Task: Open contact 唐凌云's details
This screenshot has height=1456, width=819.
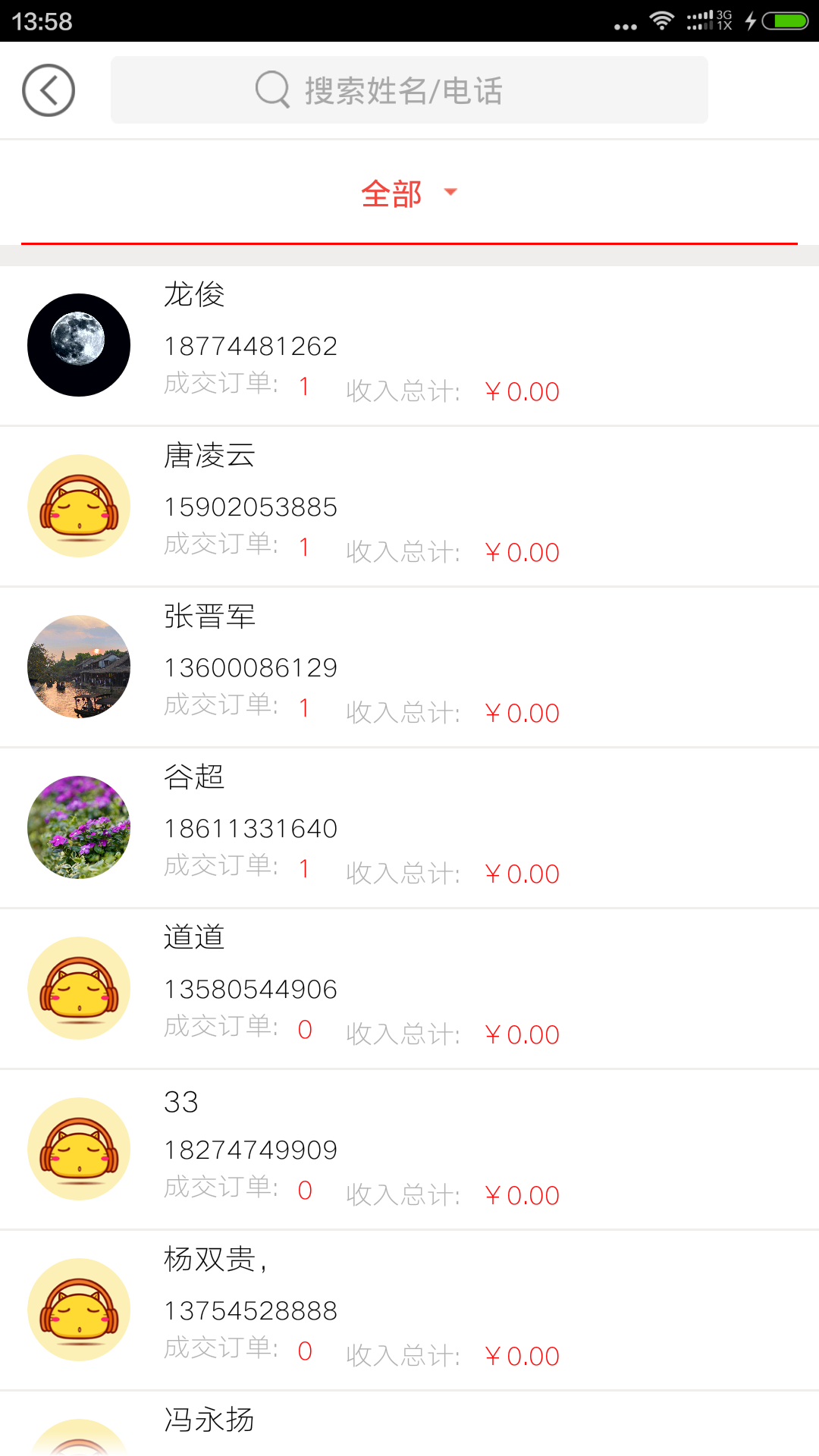Action: 211,457
